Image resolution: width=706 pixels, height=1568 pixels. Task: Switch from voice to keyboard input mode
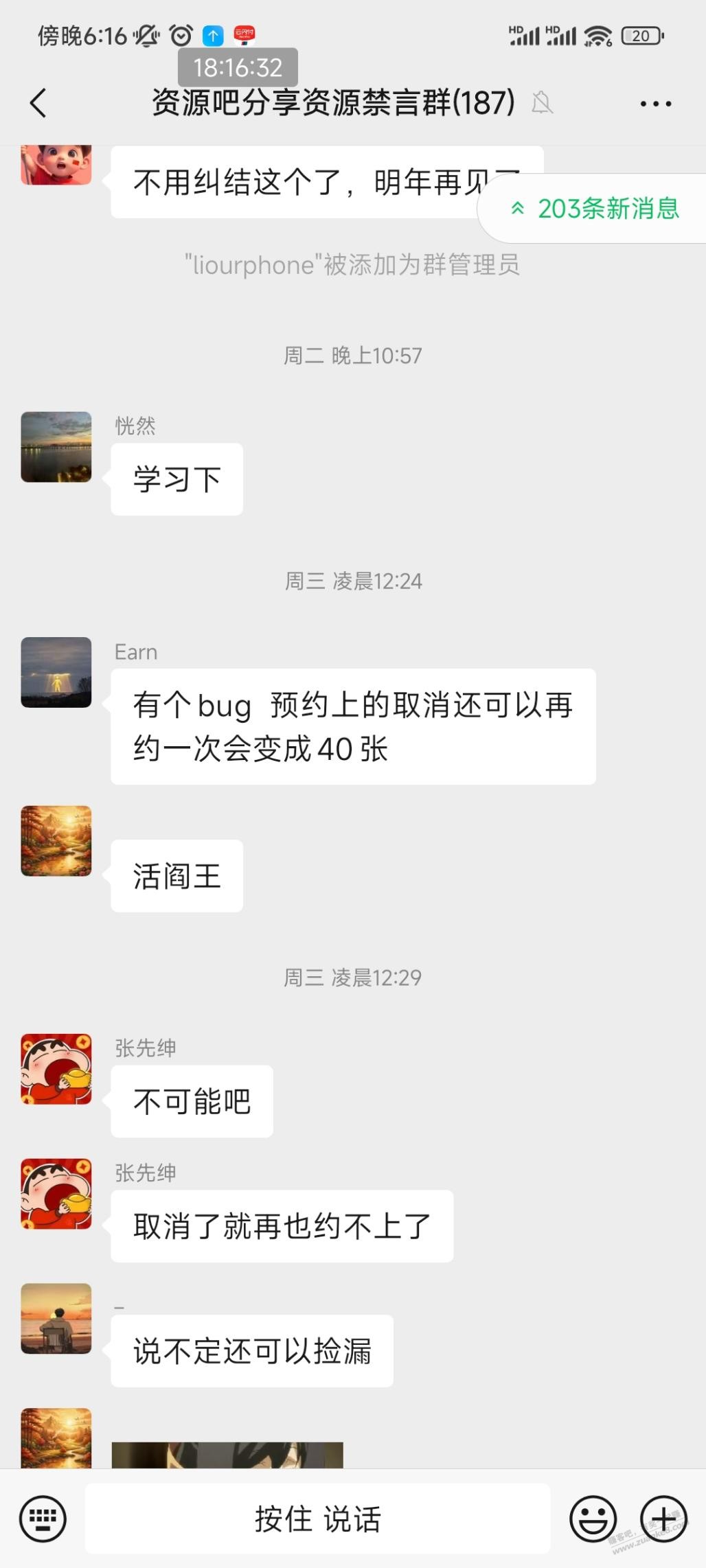(x=43, y=1519)
